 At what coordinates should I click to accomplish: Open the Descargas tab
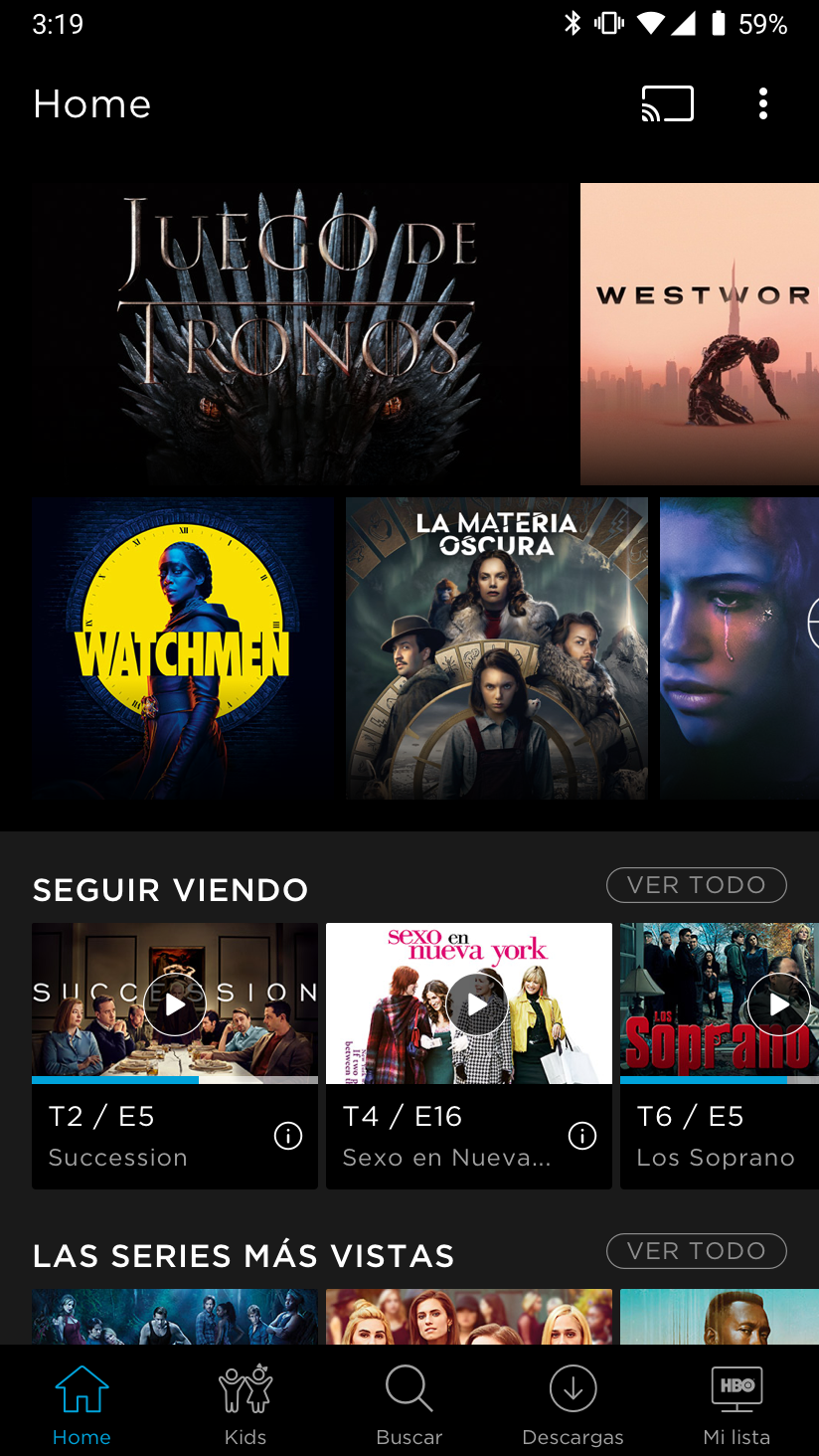(573, 1404)
